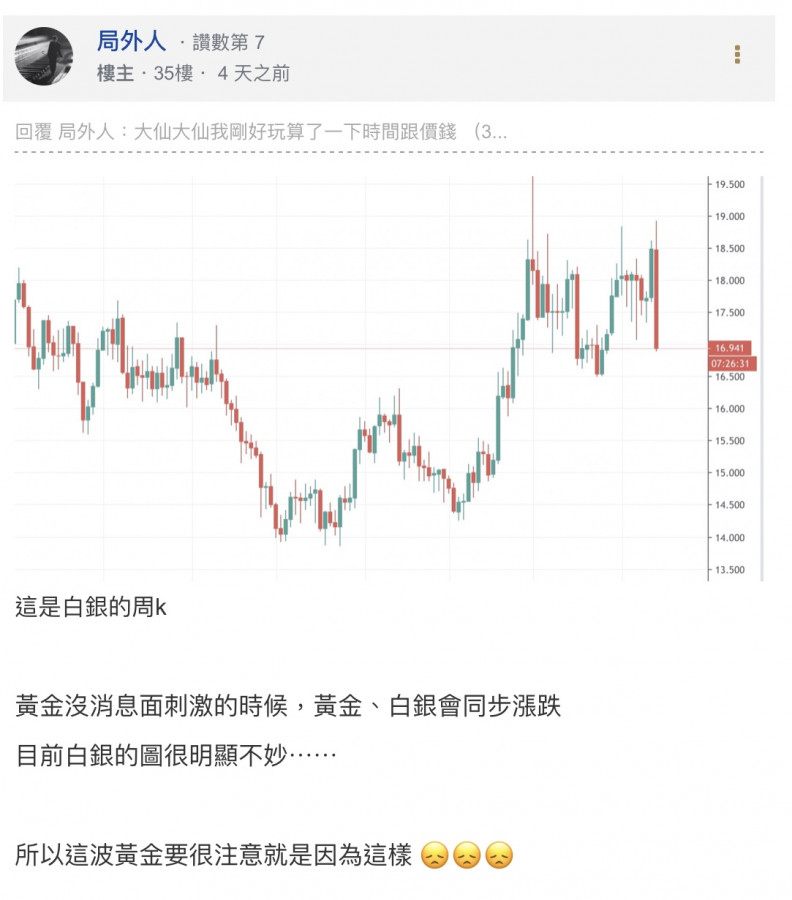
Task: Open the post's three-dot overflow menu
Action: (x=737, y=54)
